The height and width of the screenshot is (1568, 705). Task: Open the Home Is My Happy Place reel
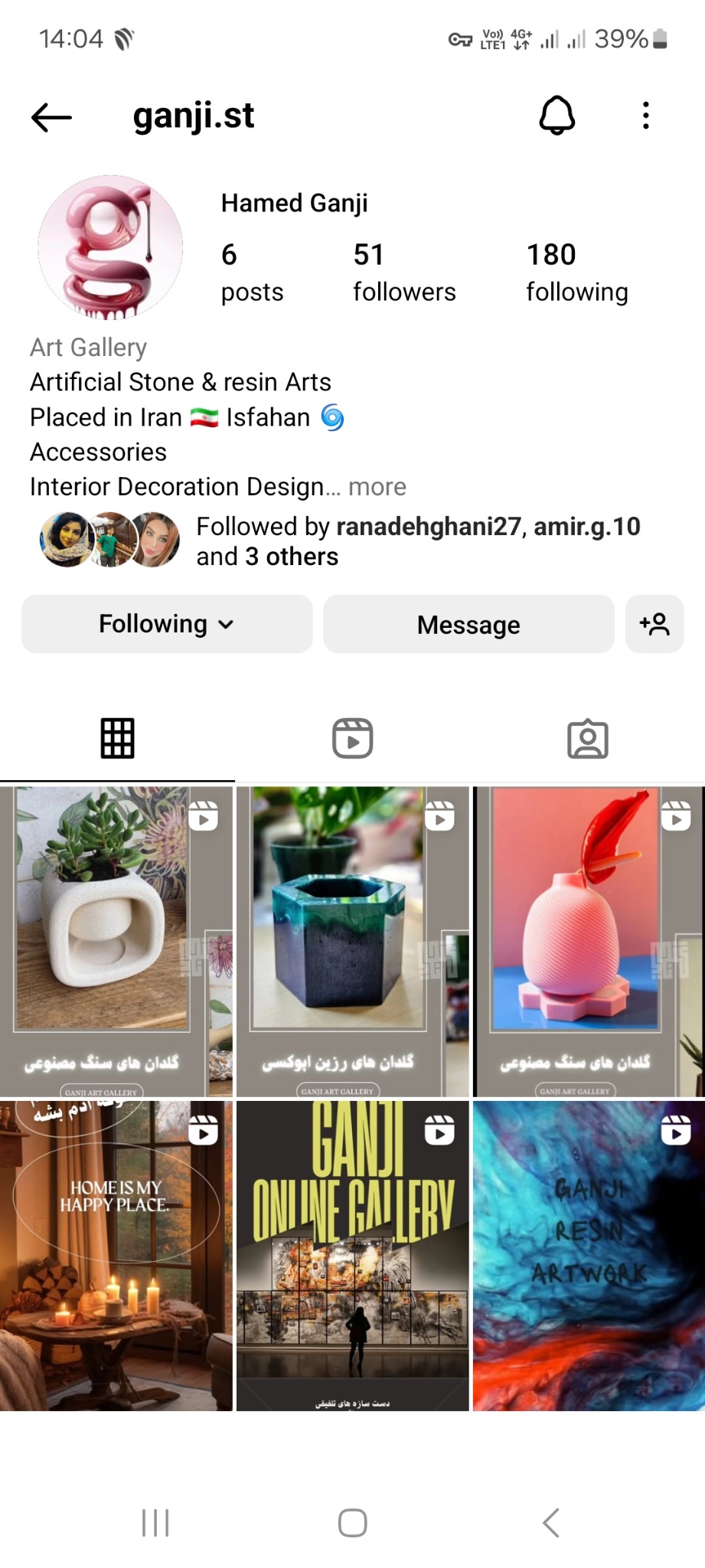(116, 1256)
